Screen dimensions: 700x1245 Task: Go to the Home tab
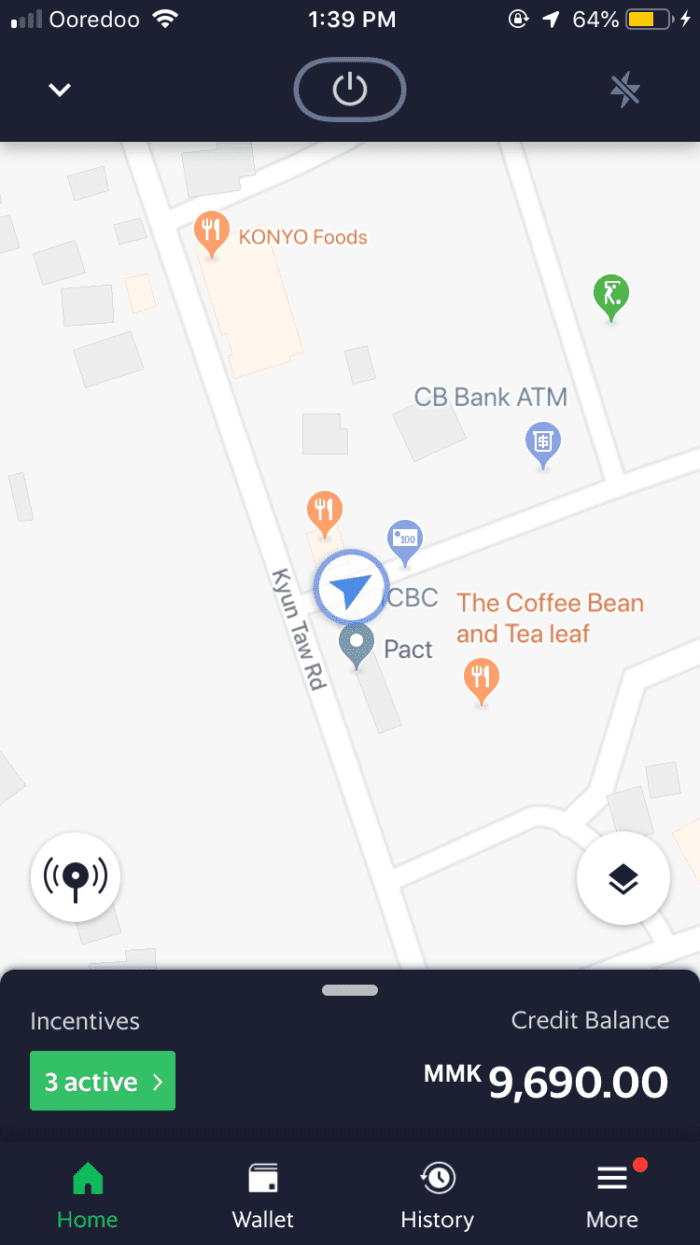88,1196
